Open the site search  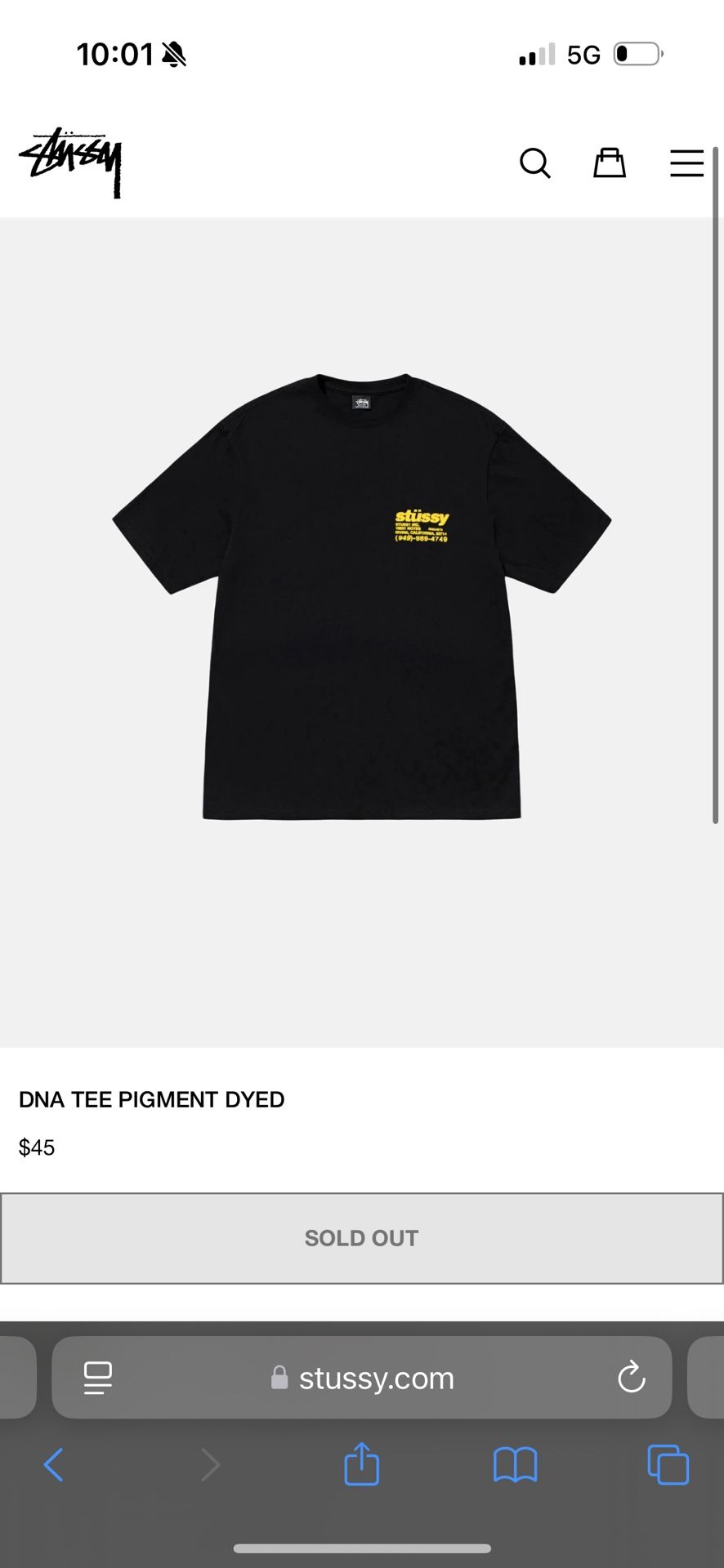coord(535,163)
